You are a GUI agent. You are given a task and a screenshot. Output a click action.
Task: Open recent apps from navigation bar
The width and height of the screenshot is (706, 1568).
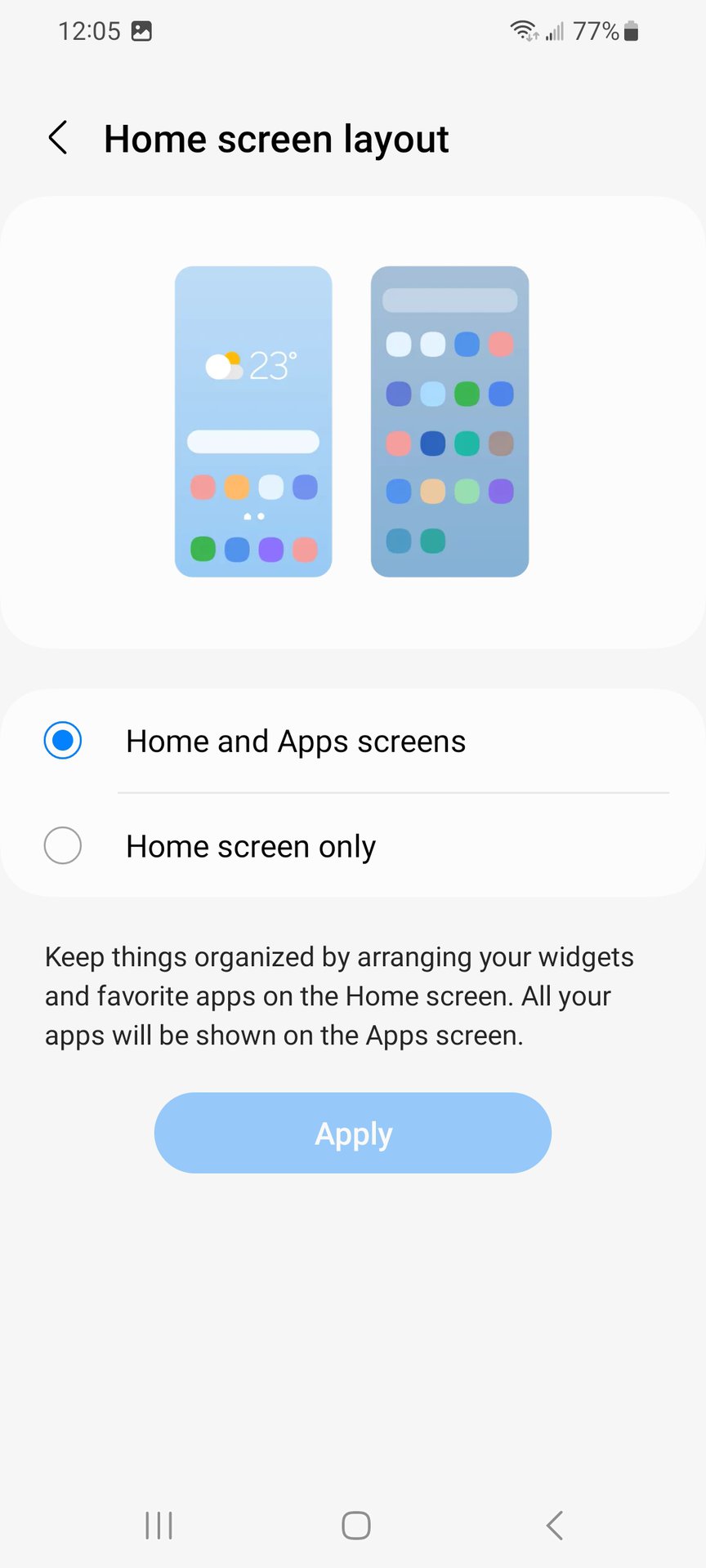pos(159,1525)
